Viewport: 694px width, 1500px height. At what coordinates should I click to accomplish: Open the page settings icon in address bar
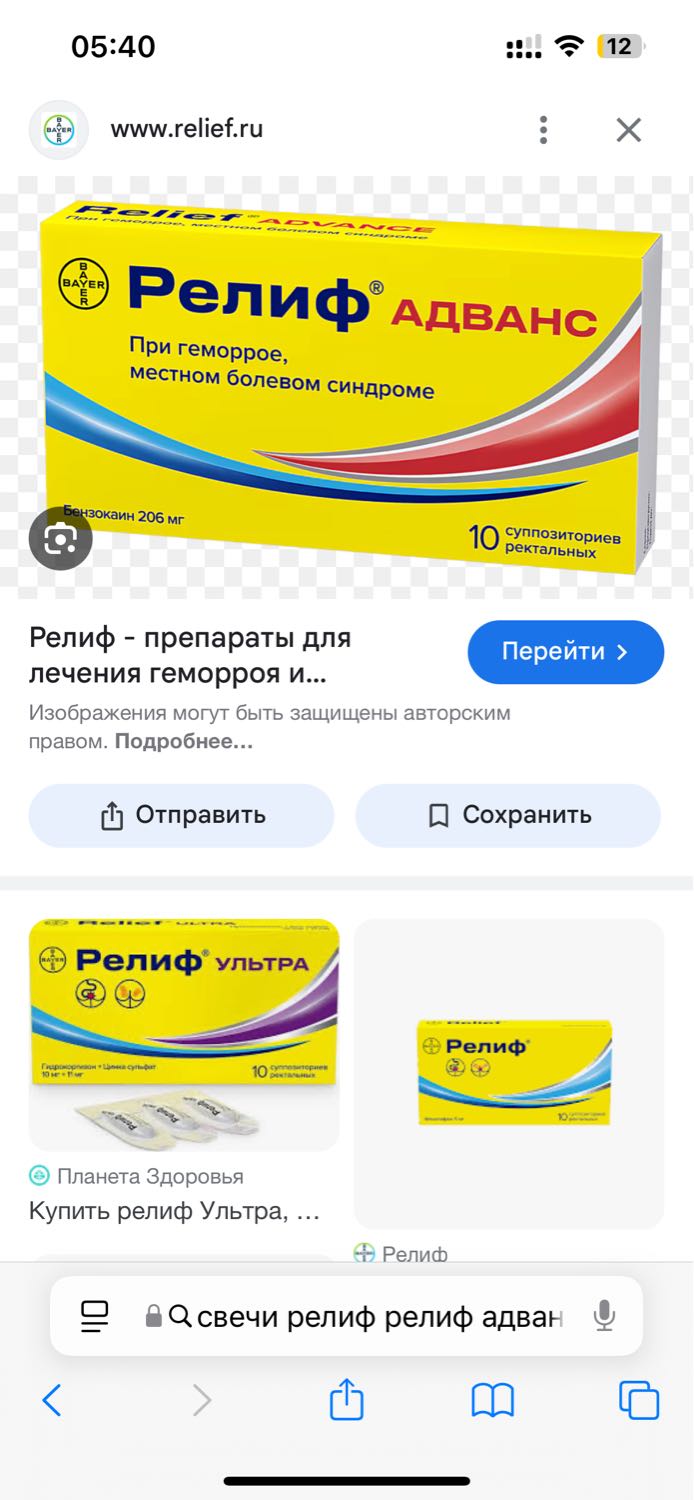coord(94,1316)
